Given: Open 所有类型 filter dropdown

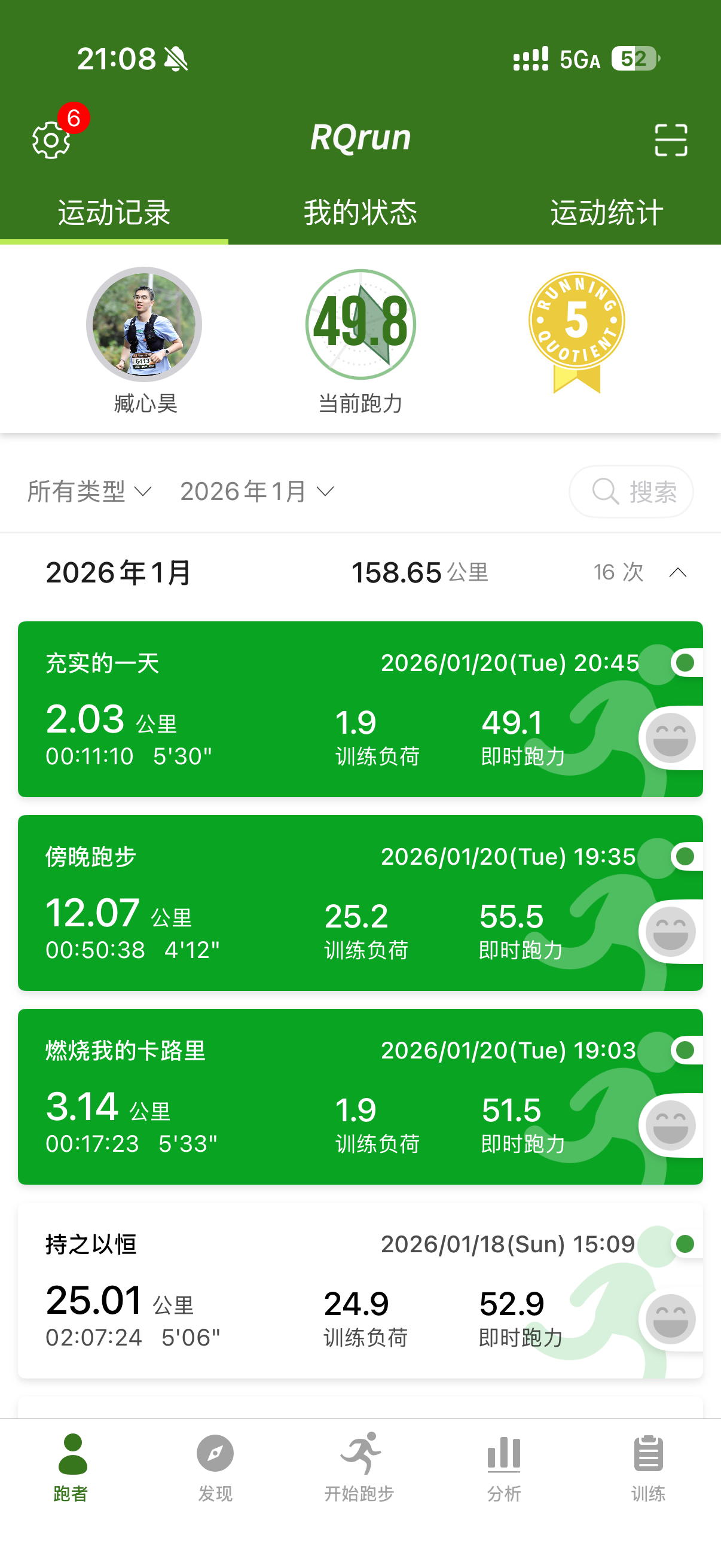Looking at the screenshot, I should 89,491.
